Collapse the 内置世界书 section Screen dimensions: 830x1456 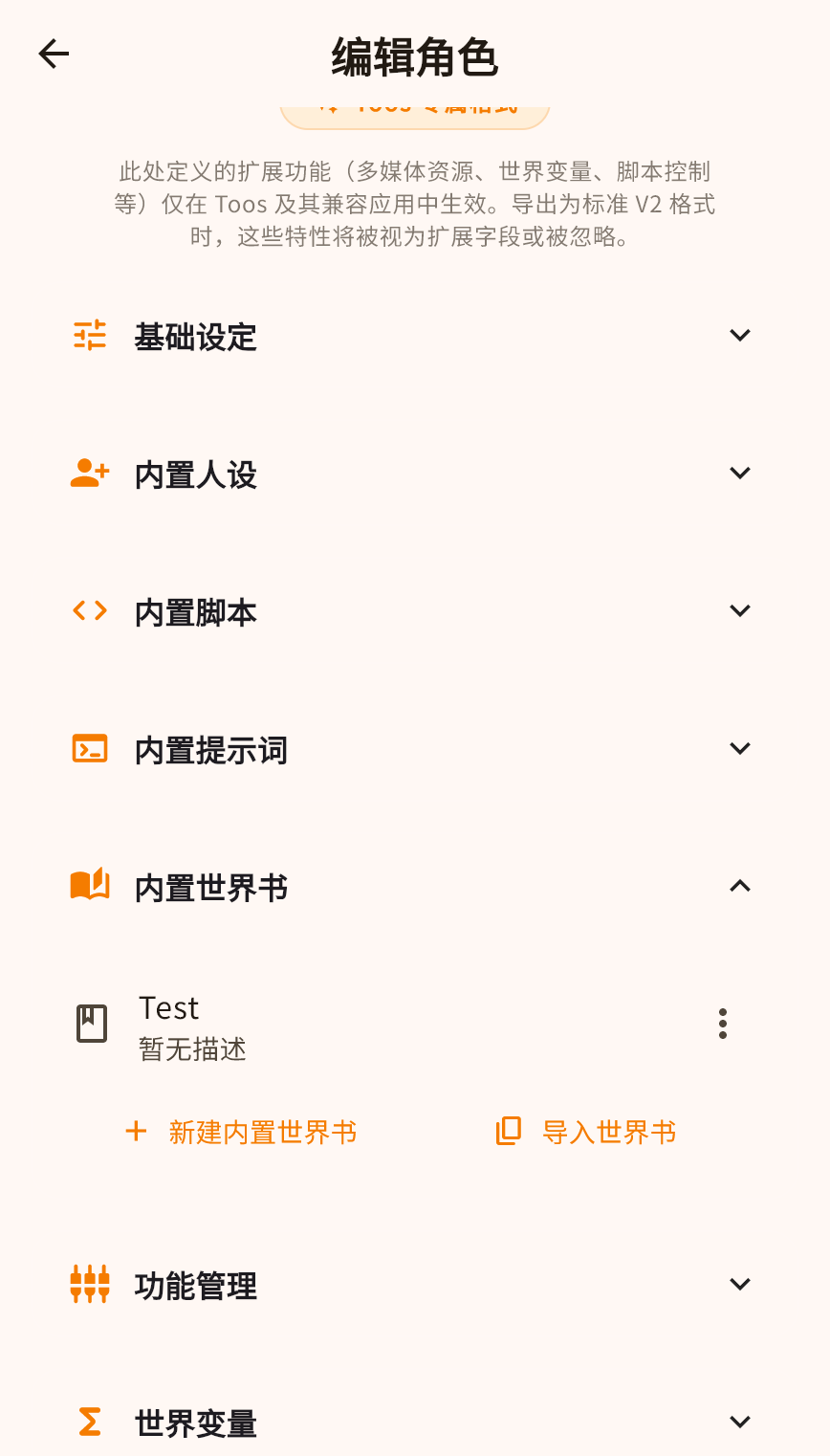pyautogui.click(x=739, y=887)
